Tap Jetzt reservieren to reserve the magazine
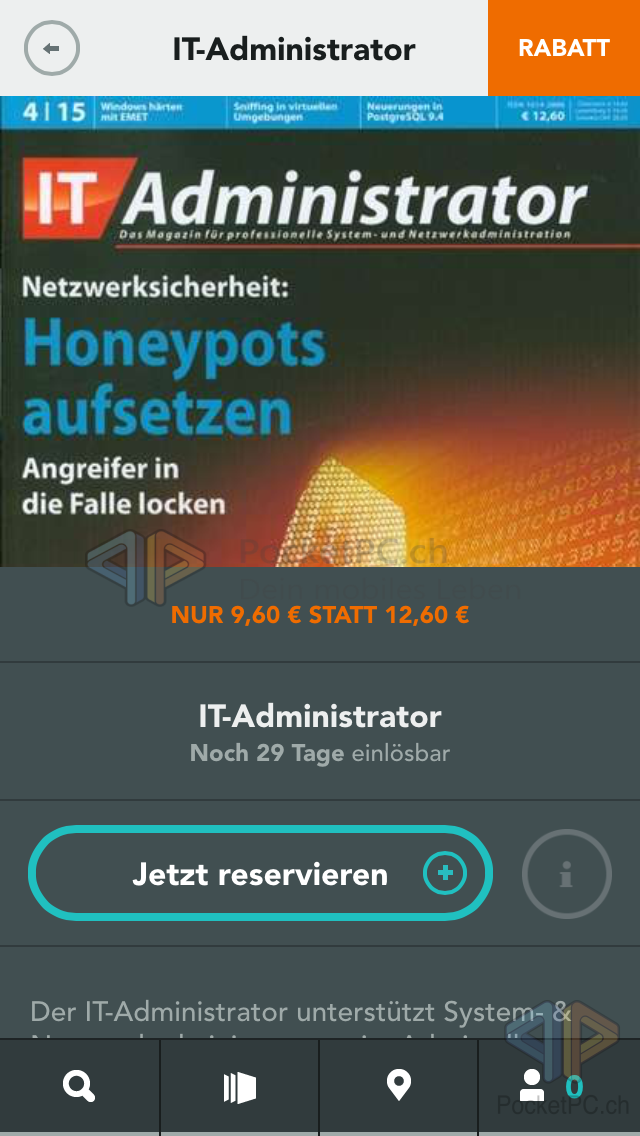This screenshot has height=1136, width=640. 261,874
